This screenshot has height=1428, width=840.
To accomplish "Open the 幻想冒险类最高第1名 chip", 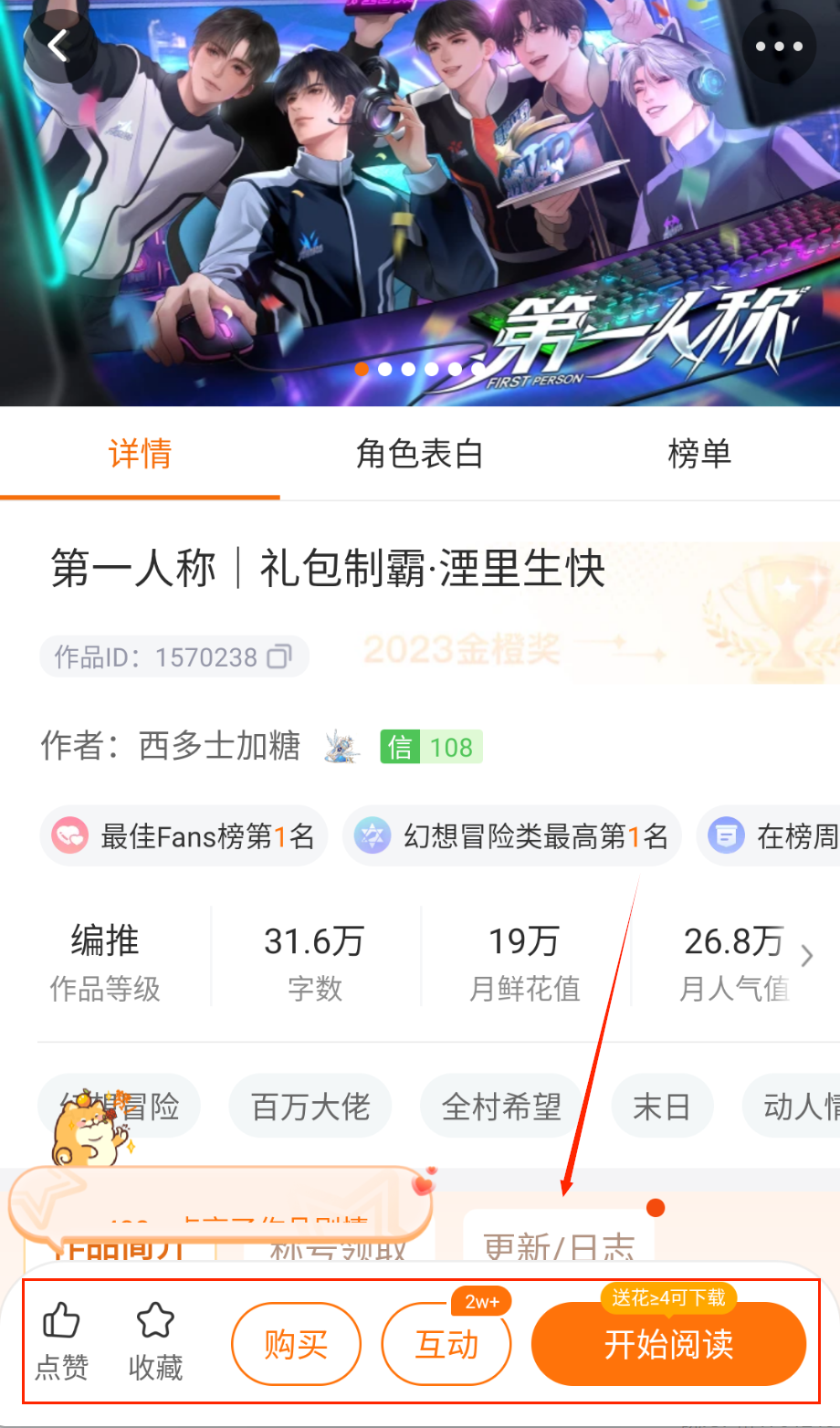I will [x=512, y=835].
